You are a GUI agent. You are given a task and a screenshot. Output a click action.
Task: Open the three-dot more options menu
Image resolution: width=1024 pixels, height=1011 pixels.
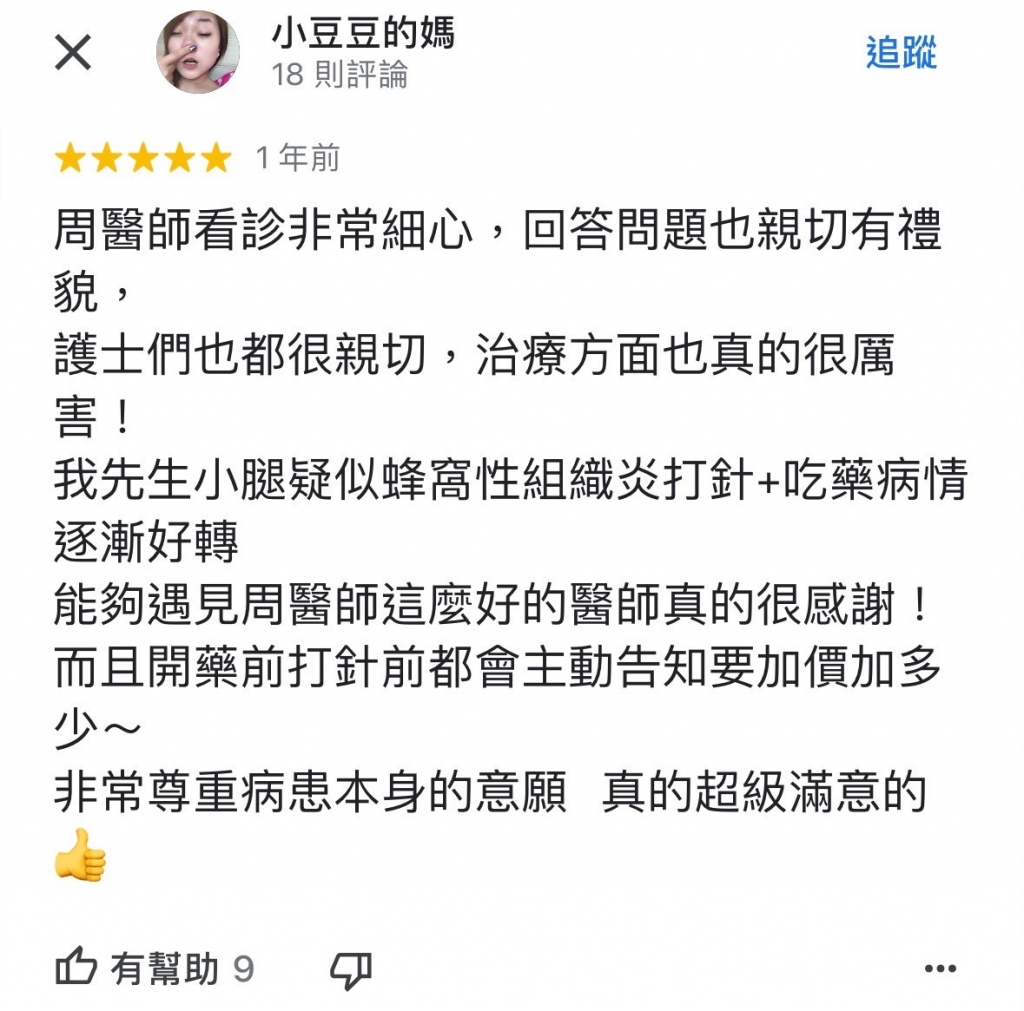tap(940, 968)
